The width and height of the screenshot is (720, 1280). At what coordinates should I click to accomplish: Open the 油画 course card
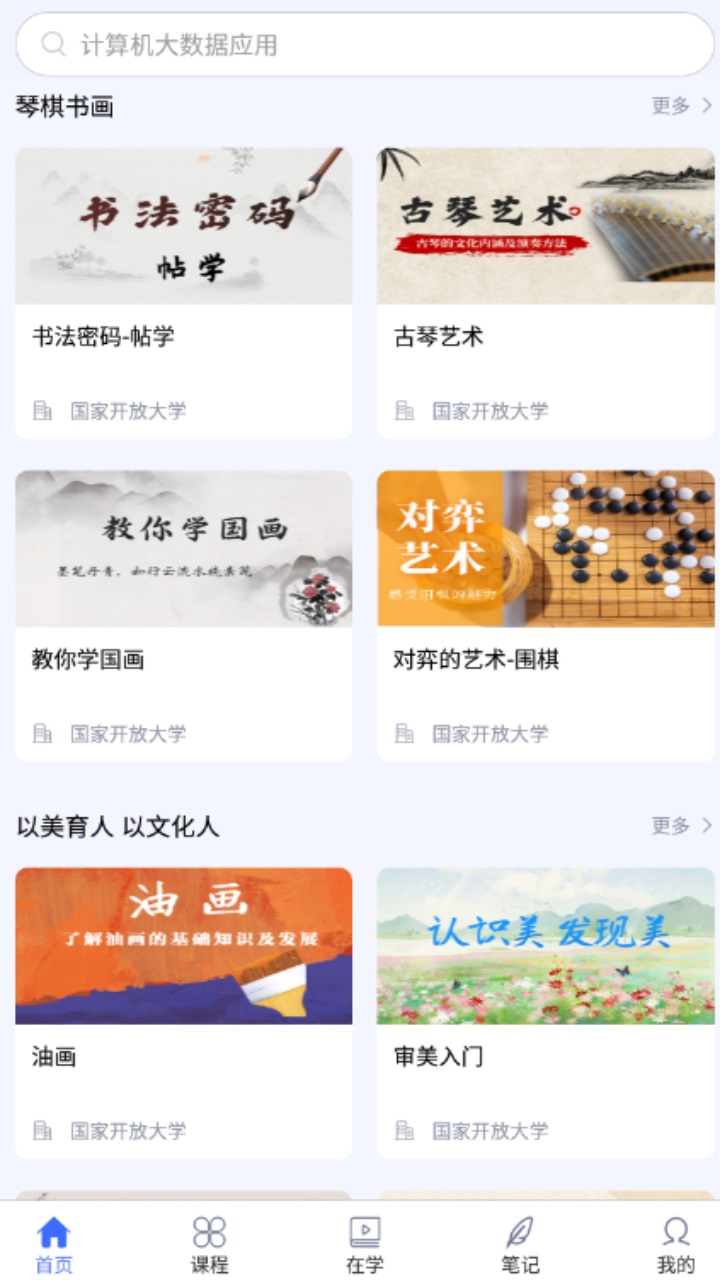point(184,1012)
